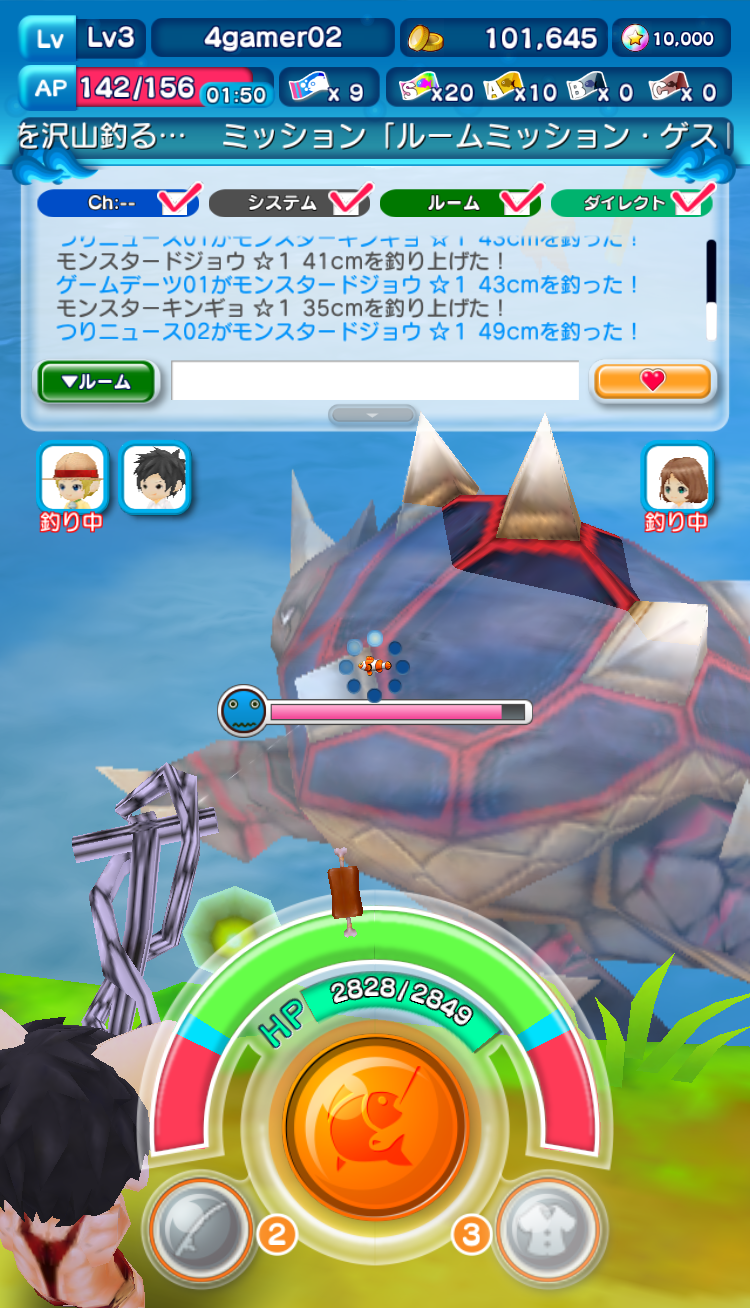This screenshot has height=1308, width=750.
Task: Toggle the ルーム chat filter checkbox
Action: click(x=519, y=200)
